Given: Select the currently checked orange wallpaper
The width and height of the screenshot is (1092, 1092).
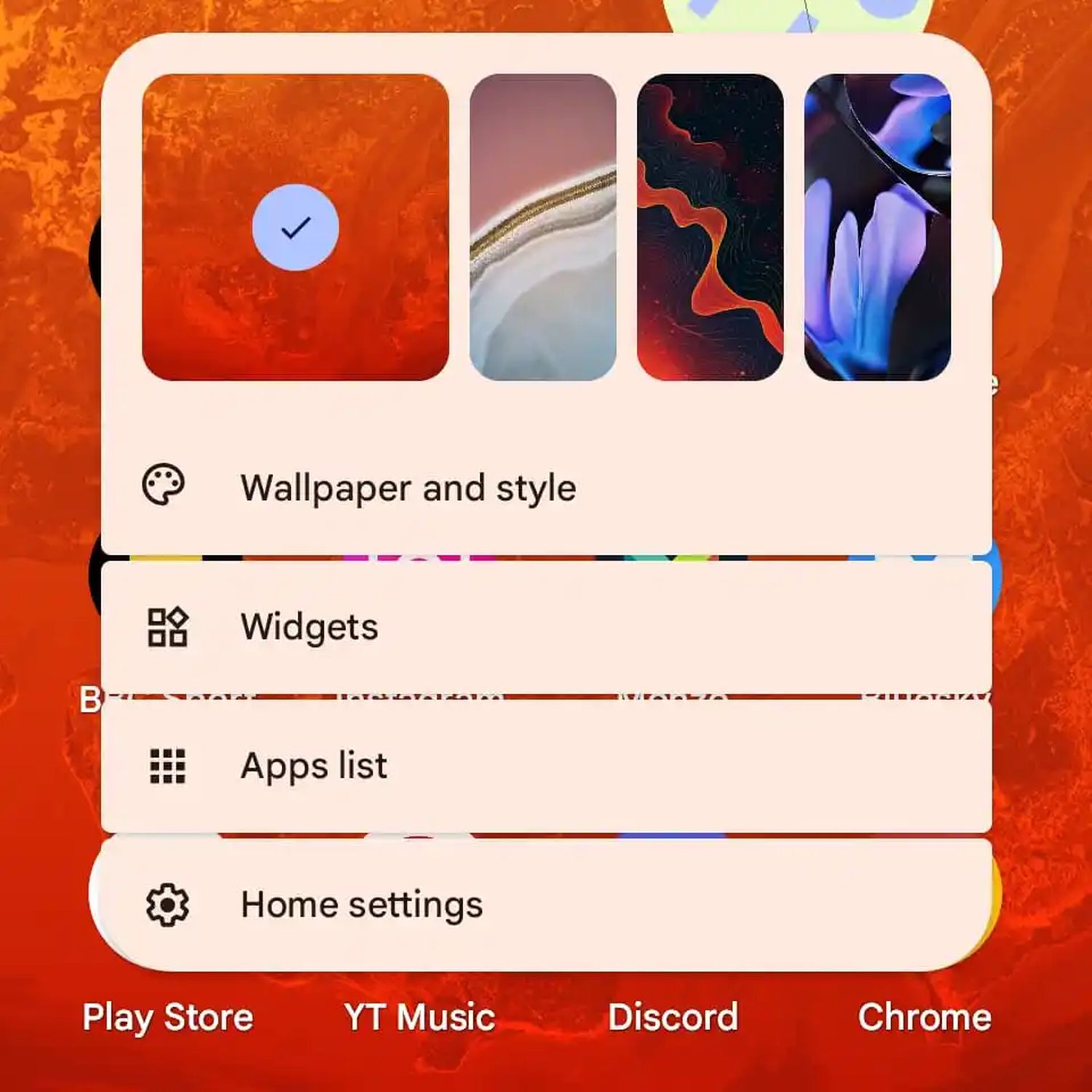Looking at the screenshot, I should [295, 227].
